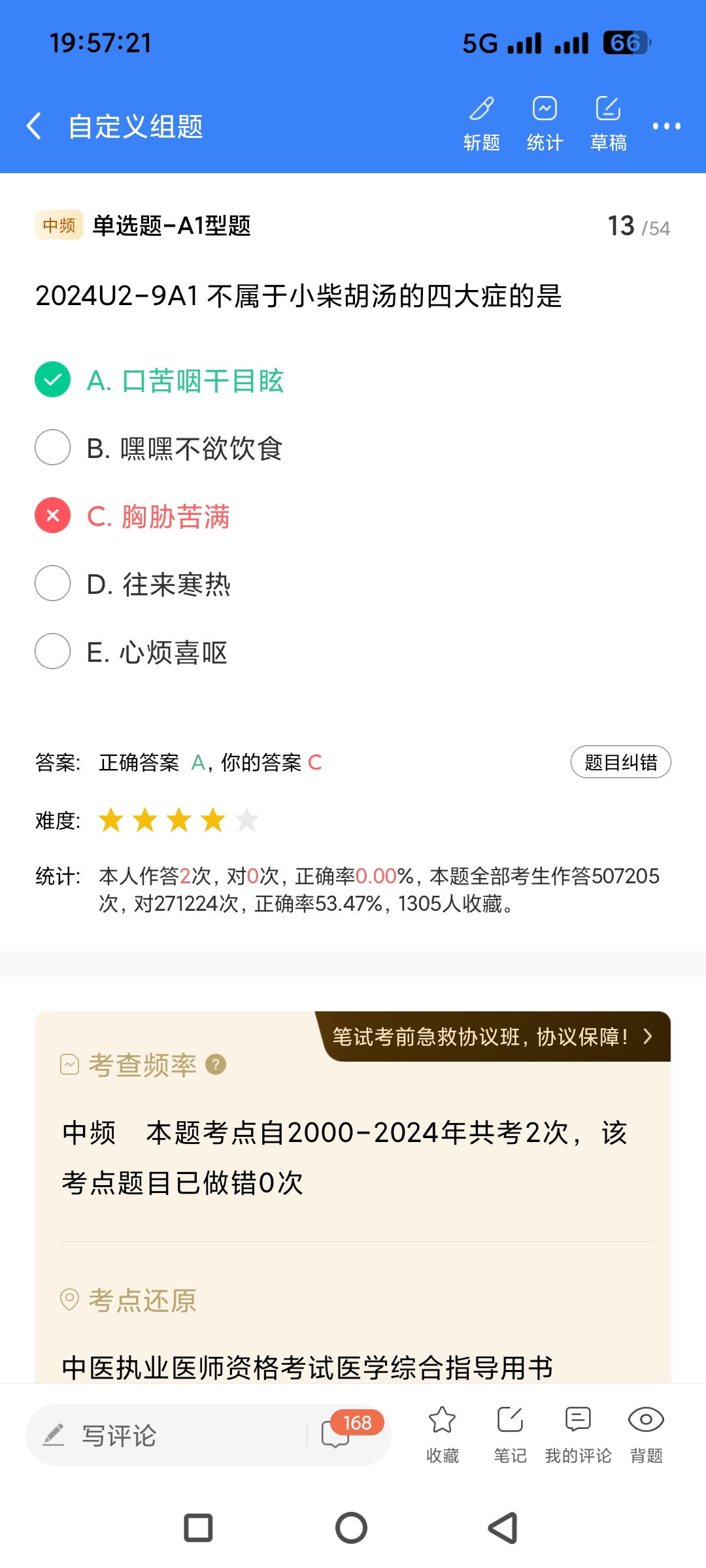Open the 斩题 tool
The image size is (706, 1568).
[x=482, y=123]
